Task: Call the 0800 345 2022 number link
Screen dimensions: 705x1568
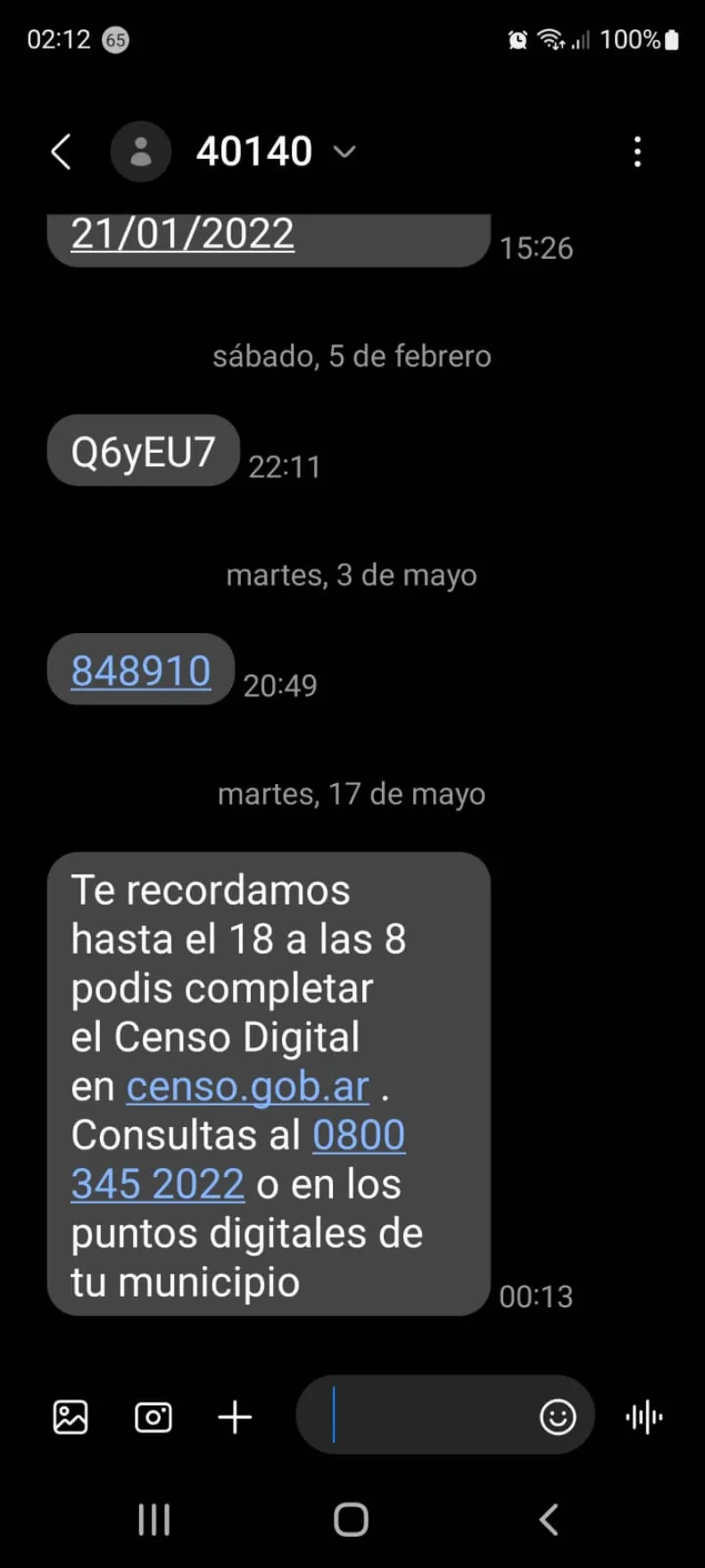Action: (x=358, y=1136)
